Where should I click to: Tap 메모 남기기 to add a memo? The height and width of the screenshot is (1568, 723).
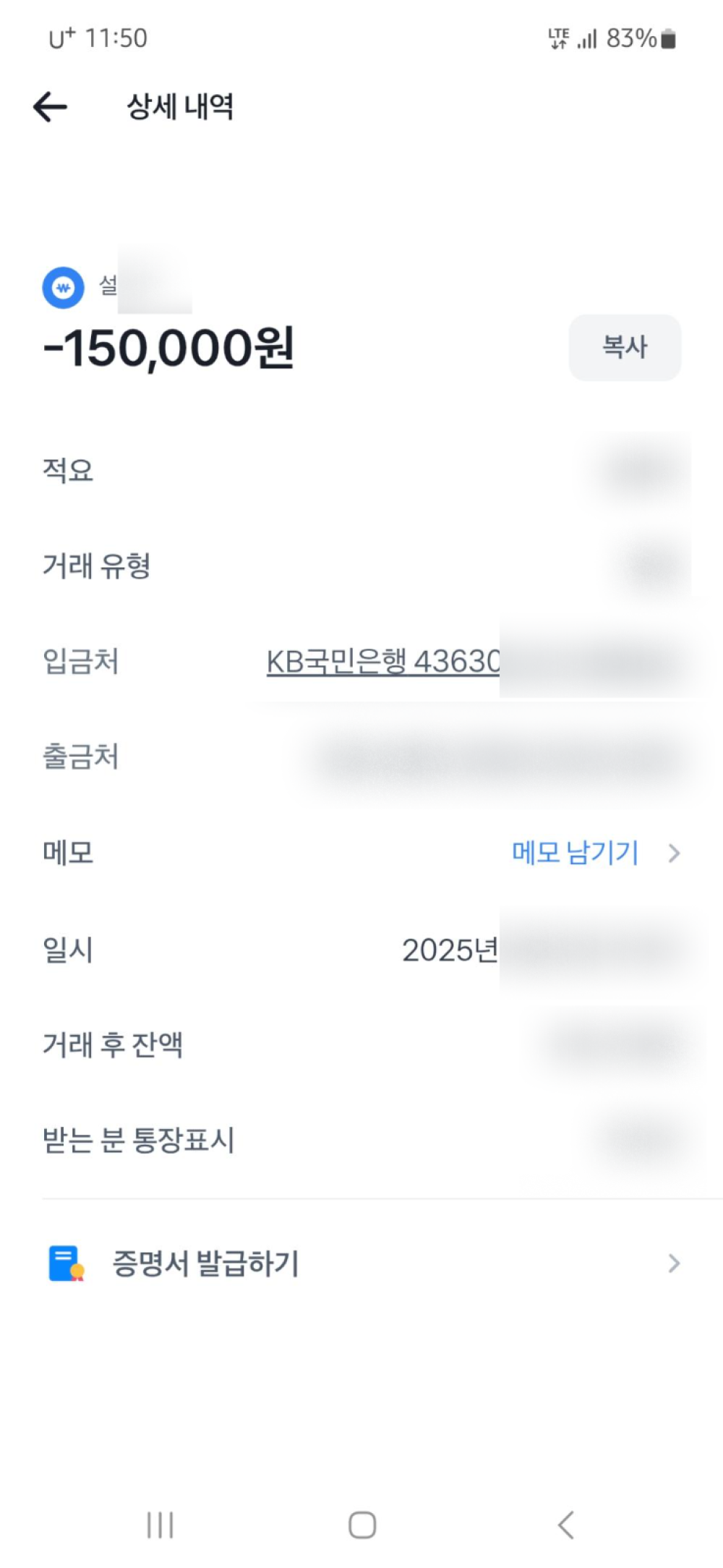tap(576, 853)
